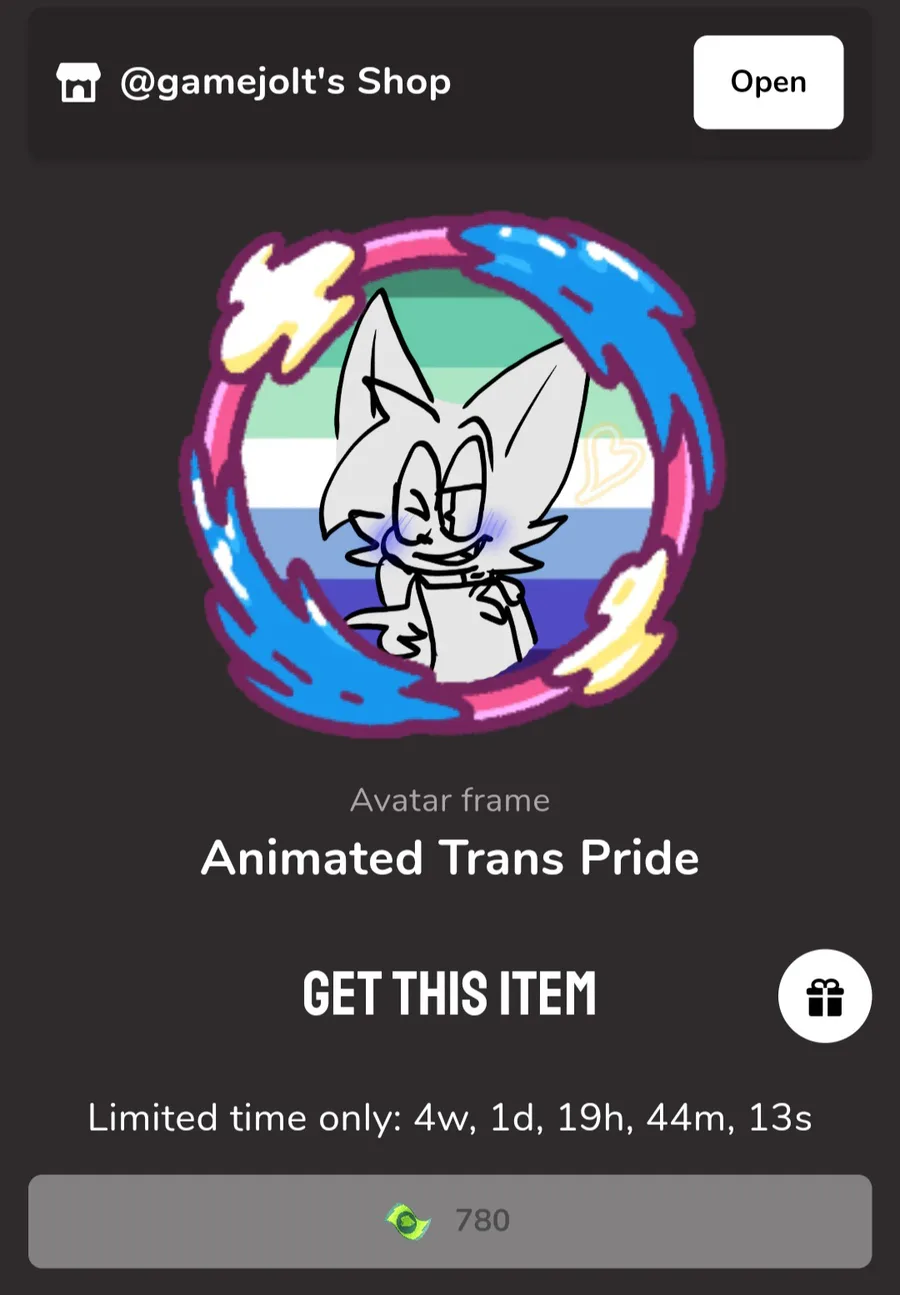Gift this item with the present icon
The width and height of the screenshot is (900, 1295).
coord(825,996)
